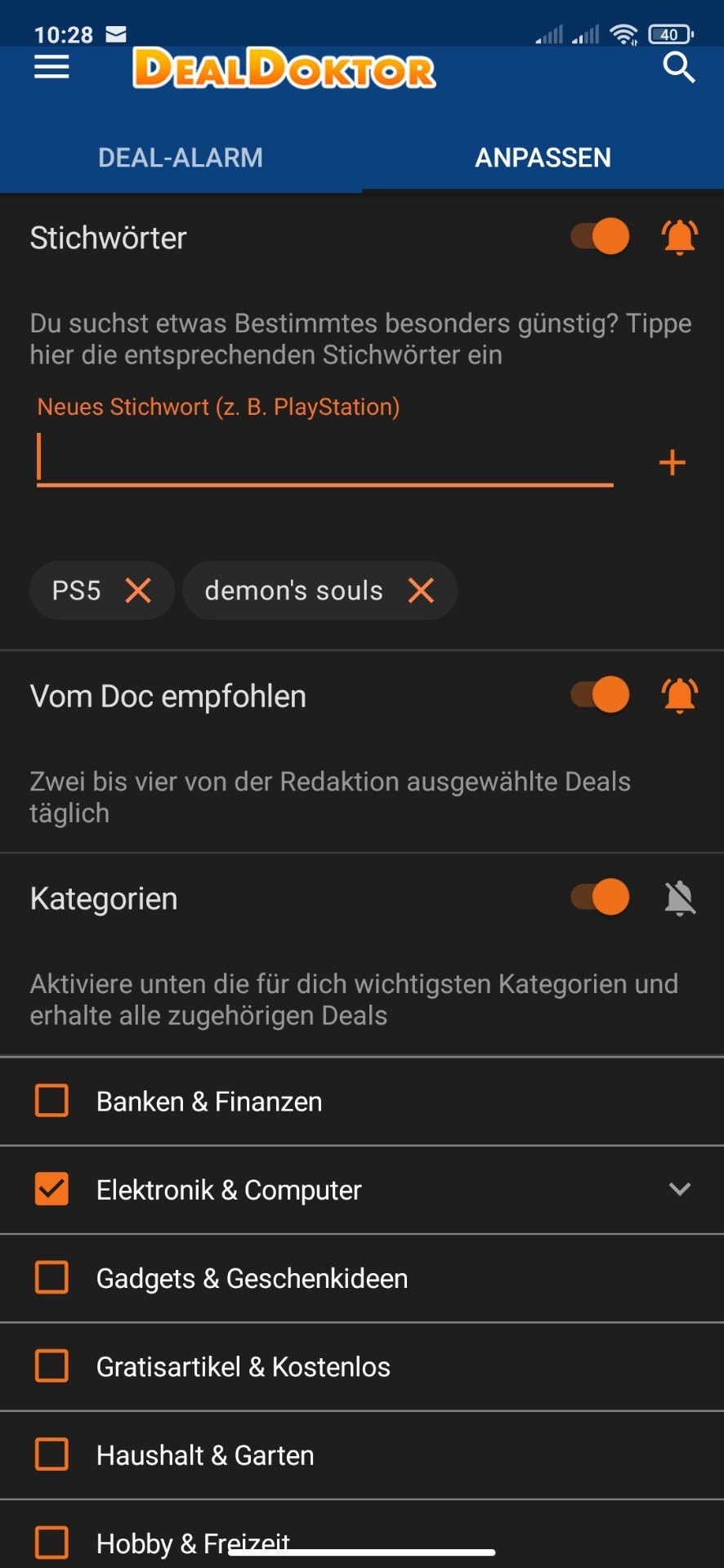
Task: Select the Gratisartikel & Kostenlos checkbox
Action: (51, 1365)
